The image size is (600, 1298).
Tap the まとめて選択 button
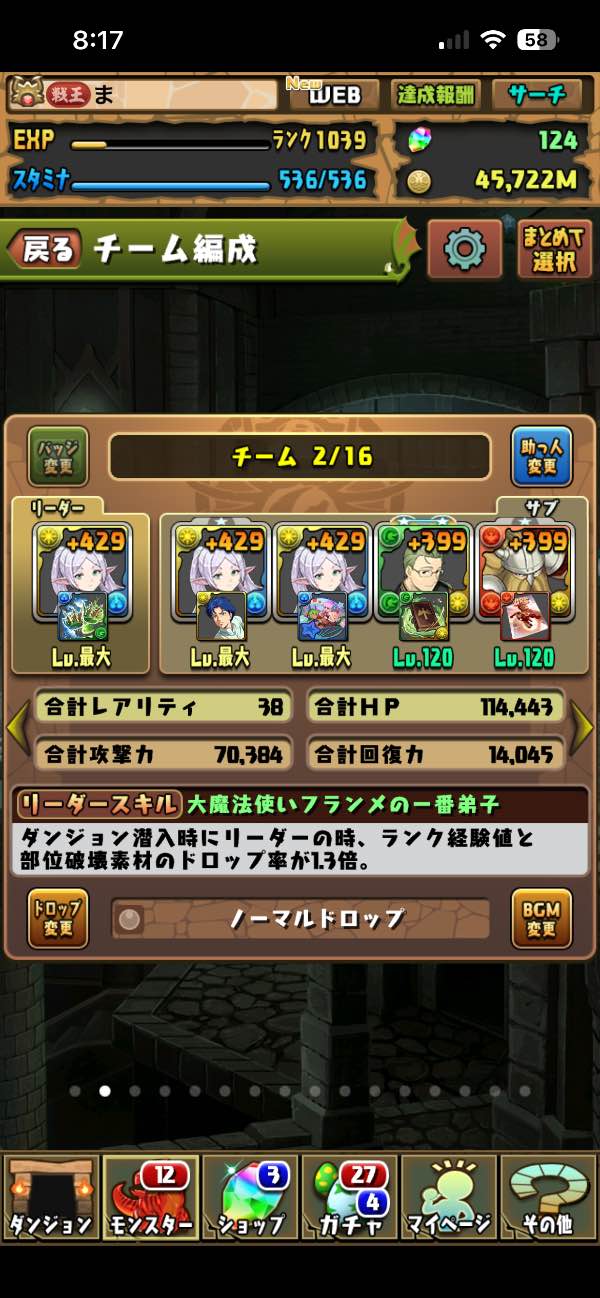pyautogui.click(x=555, y=249)
